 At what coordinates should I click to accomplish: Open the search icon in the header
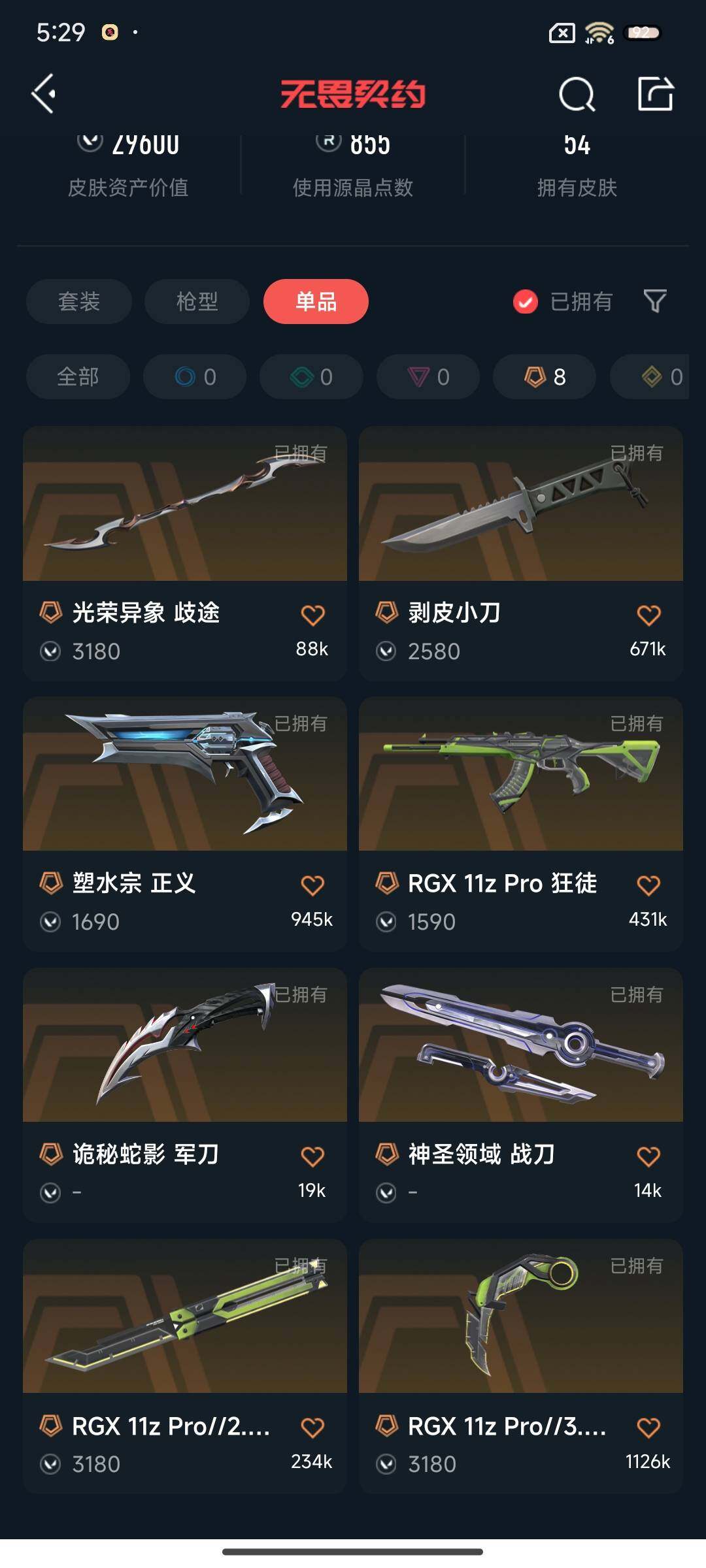coord(577,95)
